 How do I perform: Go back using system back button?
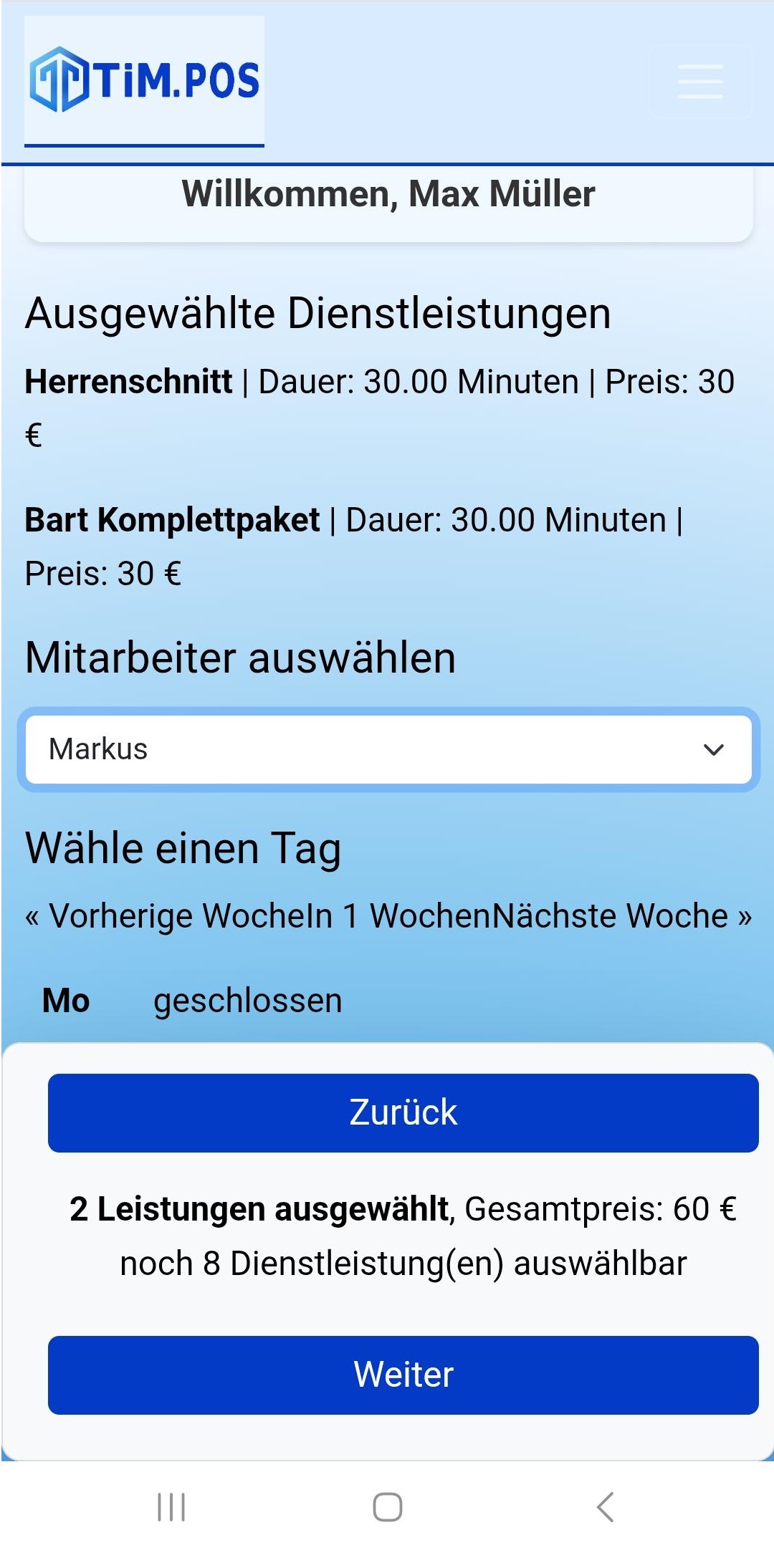[x=605, y=1507]
